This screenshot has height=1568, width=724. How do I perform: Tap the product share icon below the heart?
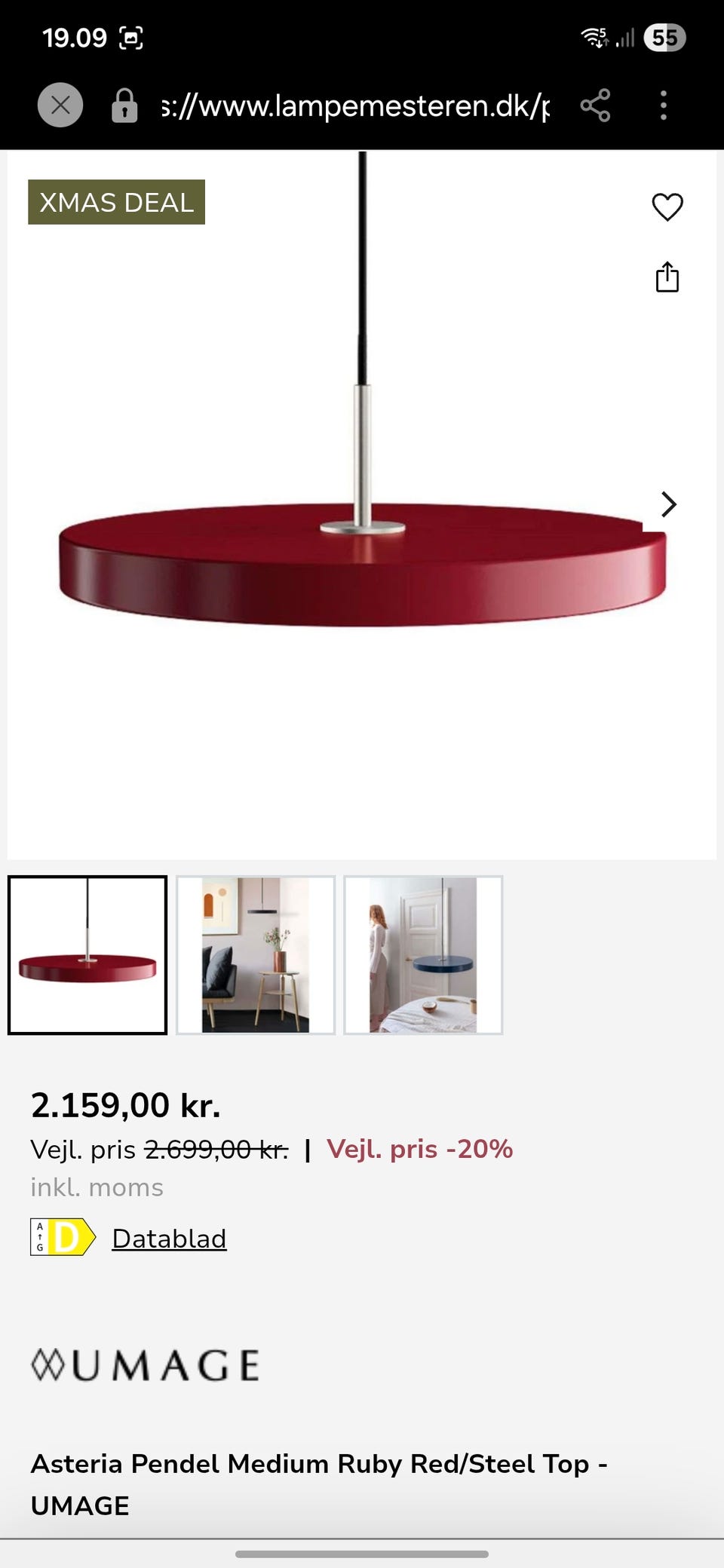point(667,277)
